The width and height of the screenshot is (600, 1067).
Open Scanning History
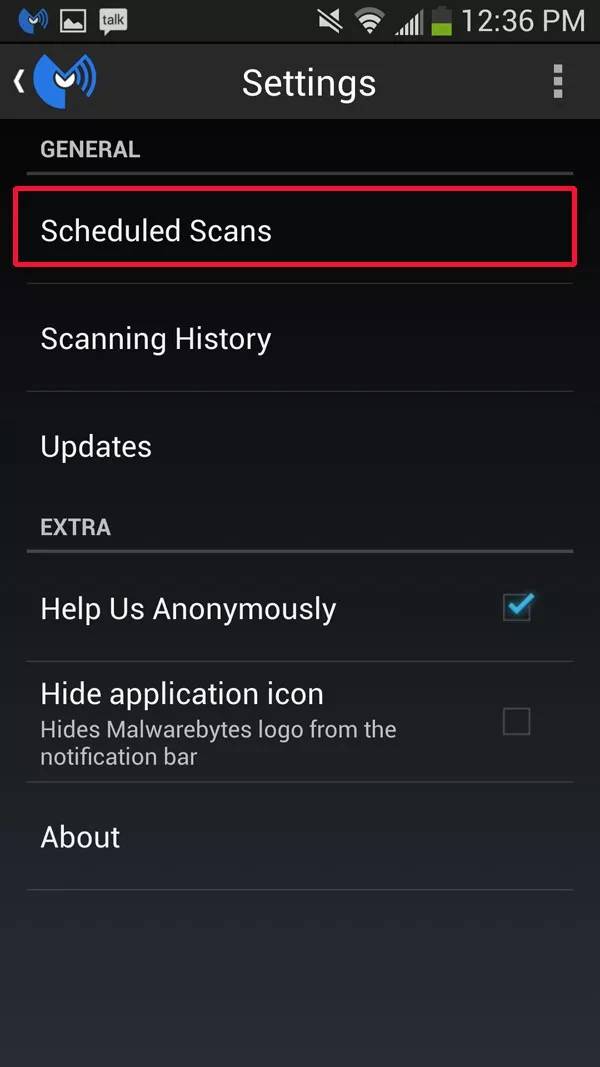pos(300,338)
